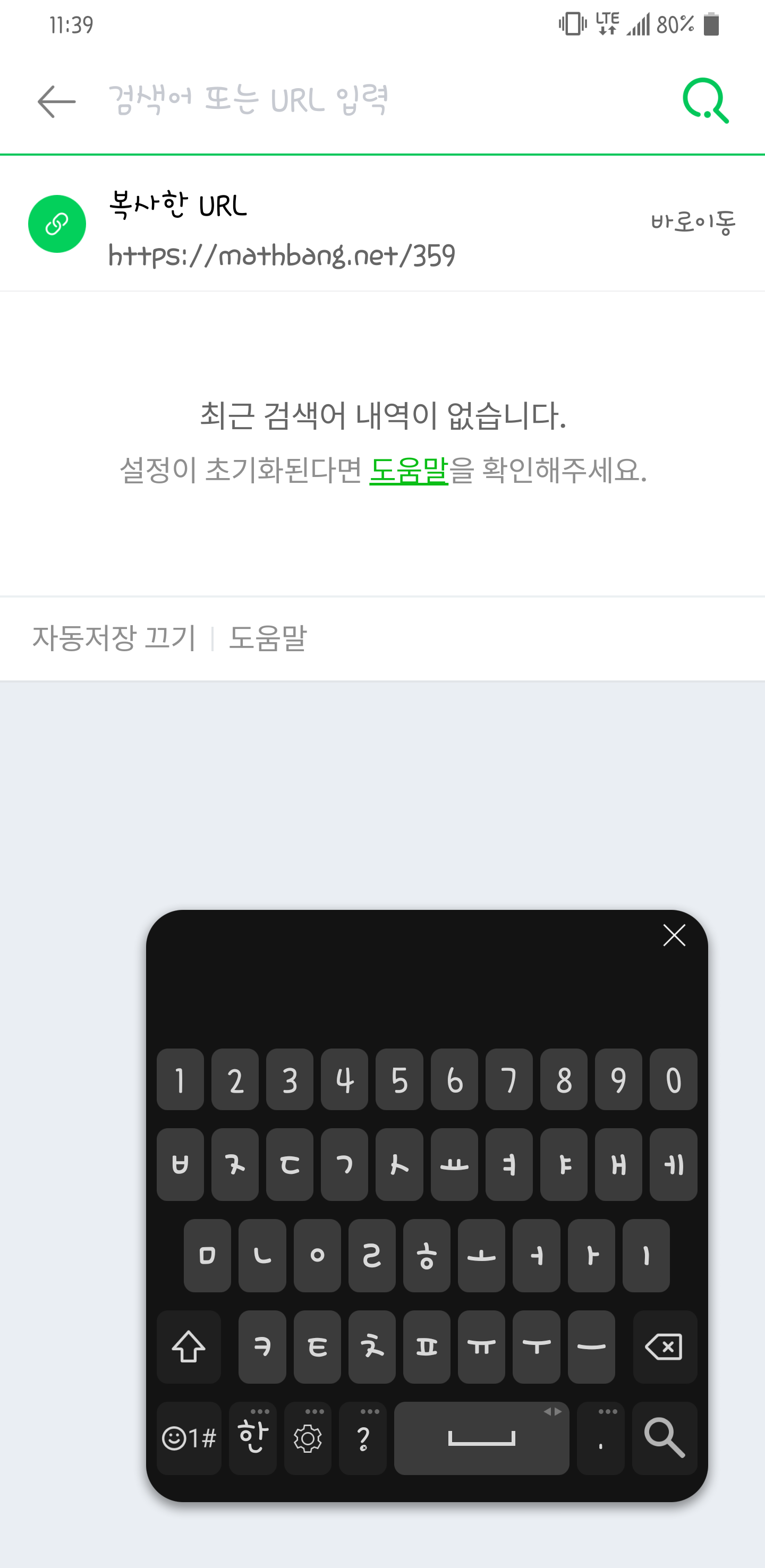Open 도움말 in the bottom bar
The width and height of the screenshot is (765, 1568).
click(268, 638)
